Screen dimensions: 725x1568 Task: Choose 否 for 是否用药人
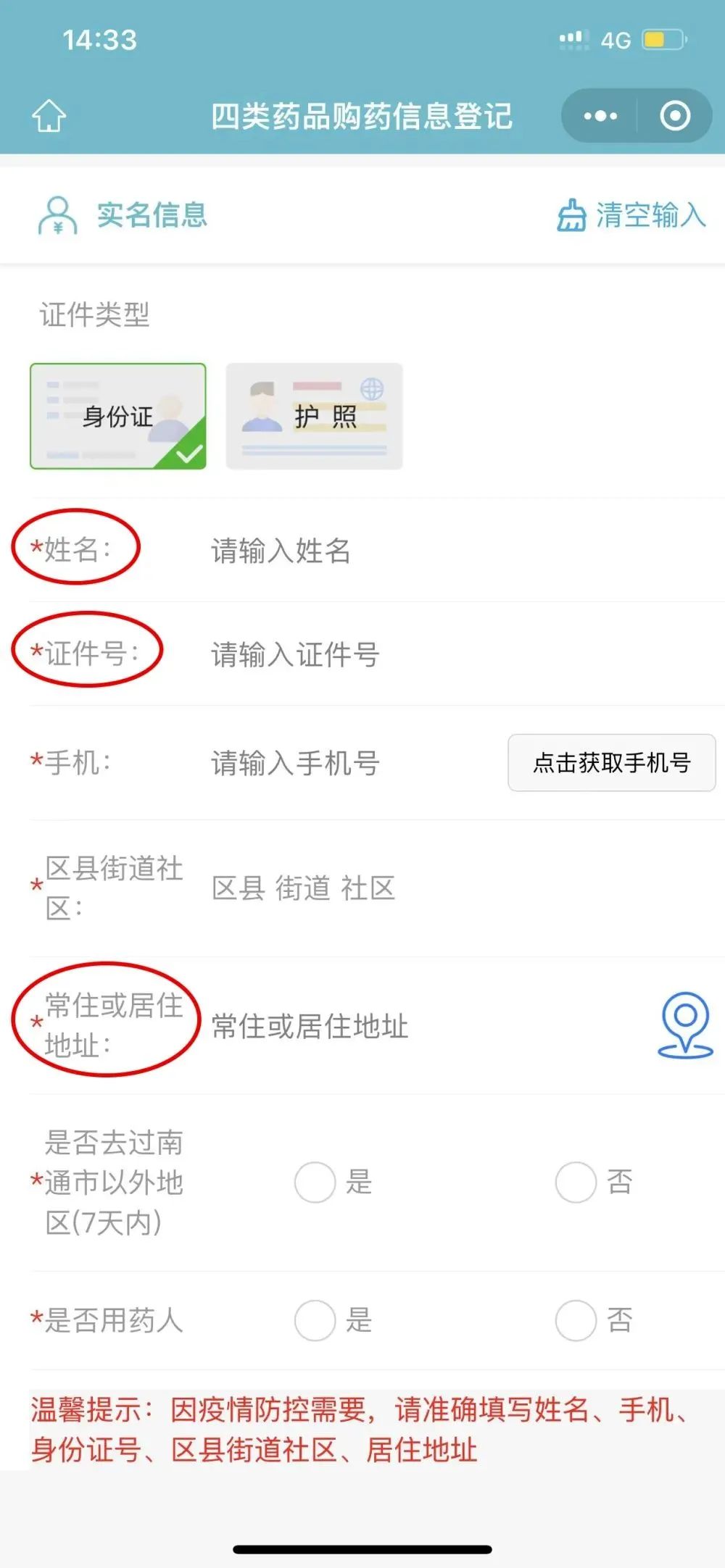tap(576, 1320)
